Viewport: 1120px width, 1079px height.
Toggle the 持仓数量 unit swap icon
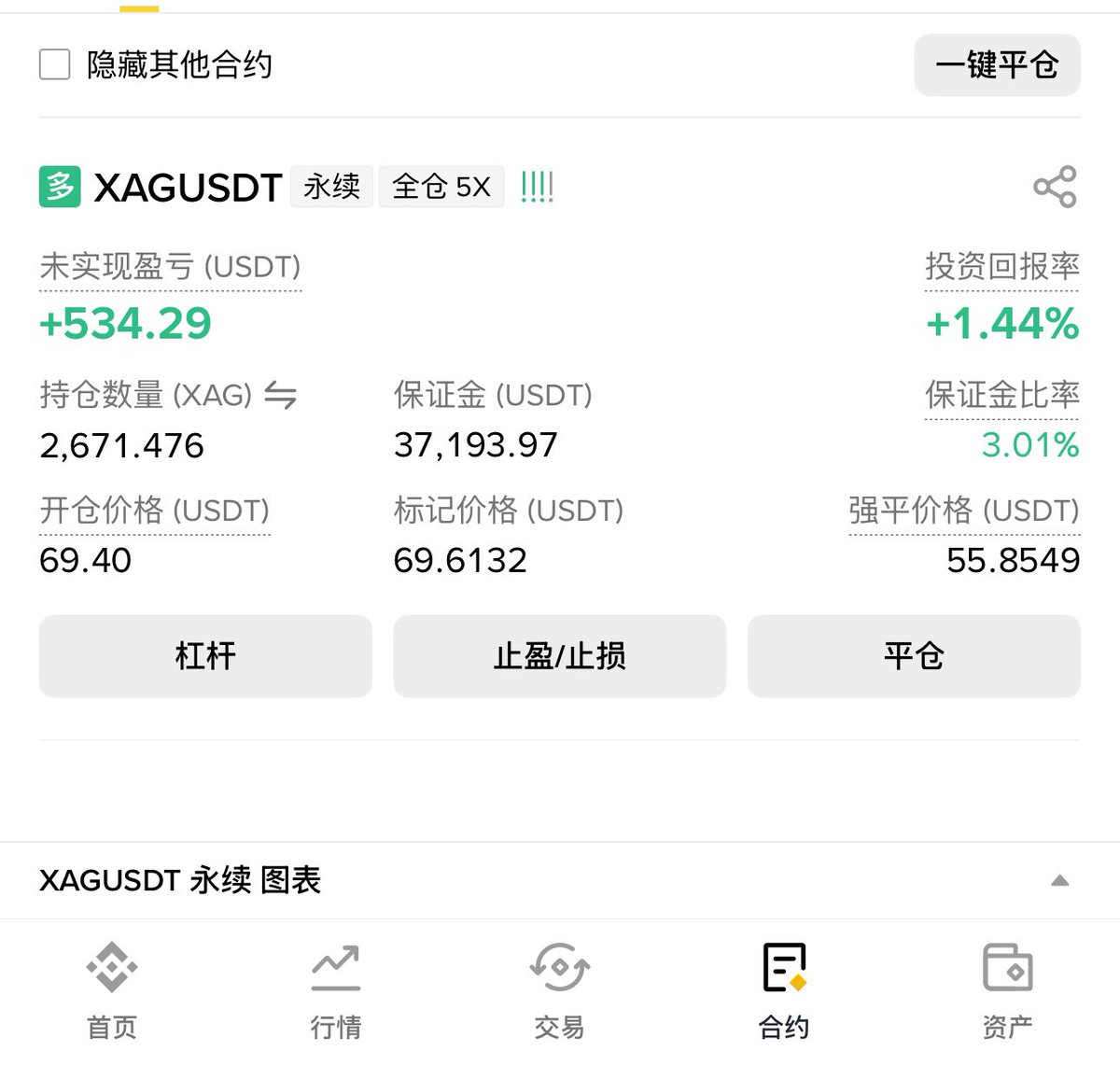pyautogui.click(x=280, y=396)
